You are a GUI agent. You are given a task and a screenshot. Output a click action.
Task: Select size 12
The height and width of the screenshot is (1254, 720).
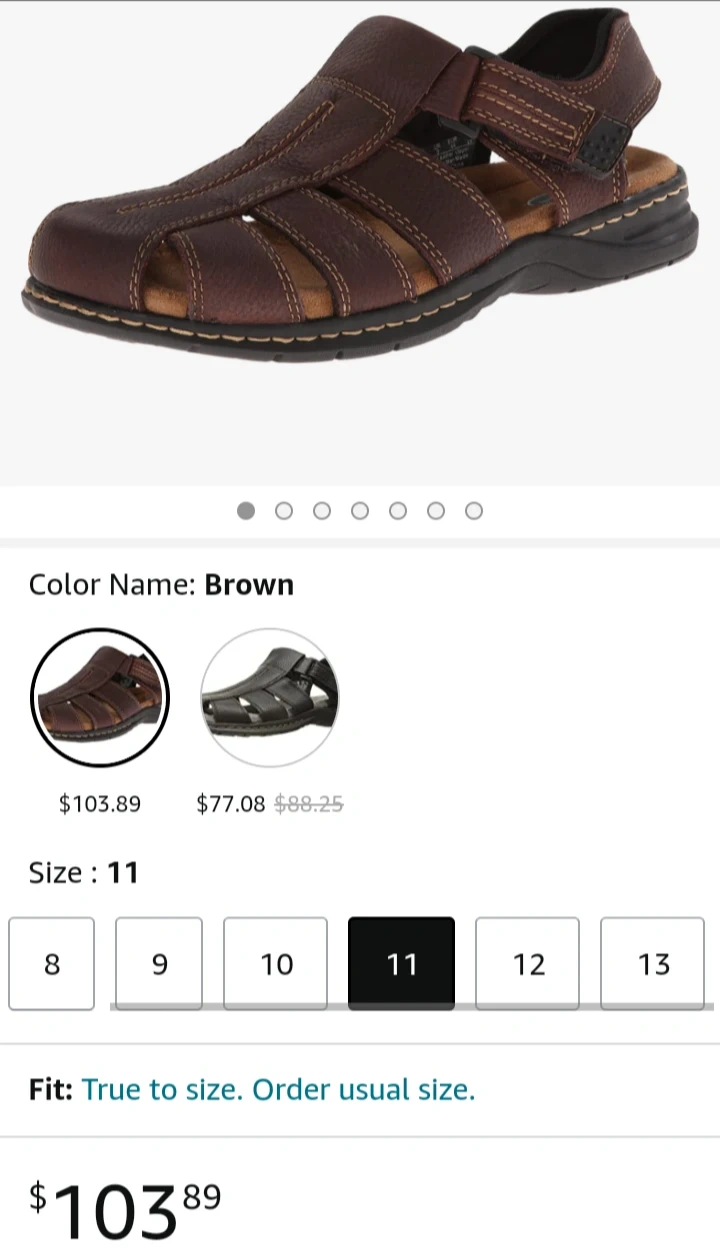point(527,964)
